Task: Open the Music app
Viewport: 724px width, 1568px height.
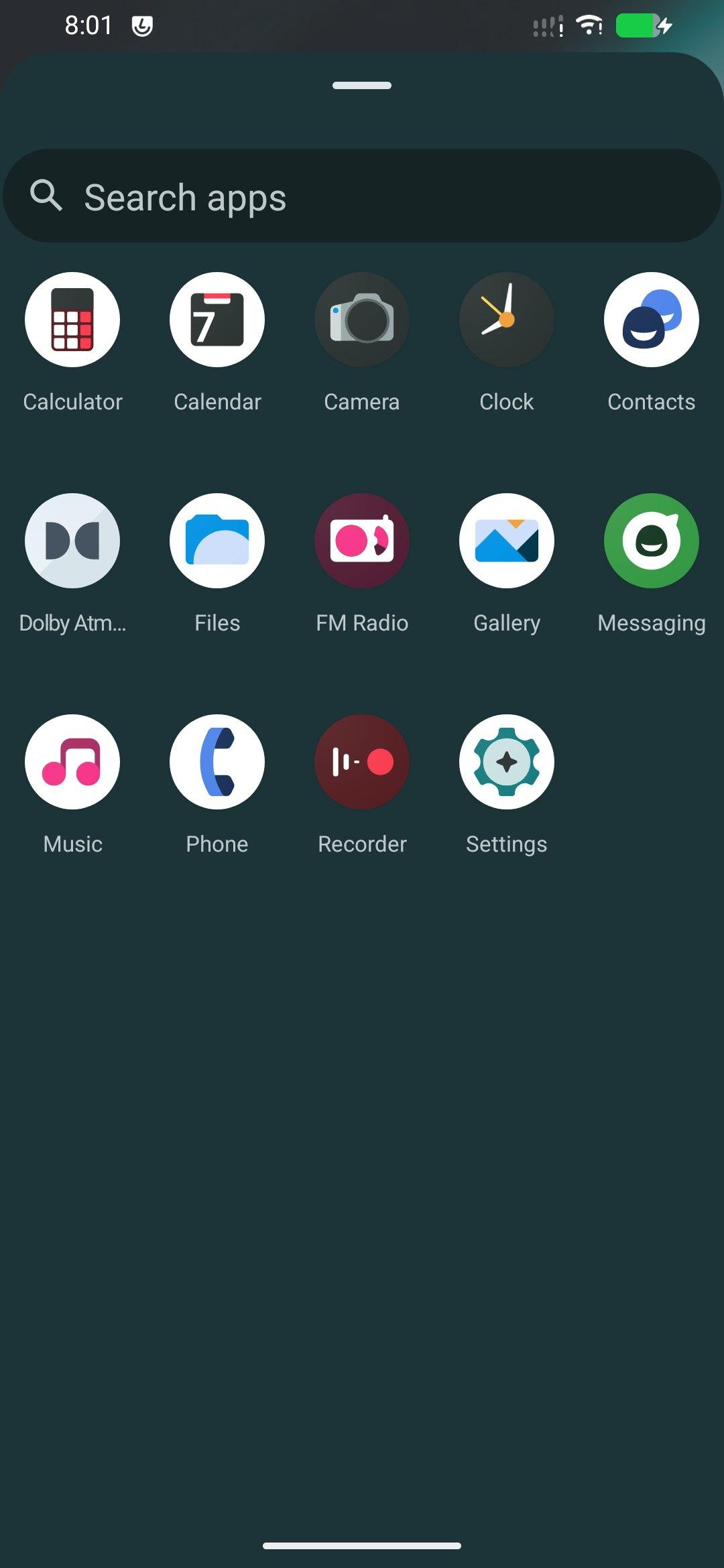Action: (x=72, y=762)
